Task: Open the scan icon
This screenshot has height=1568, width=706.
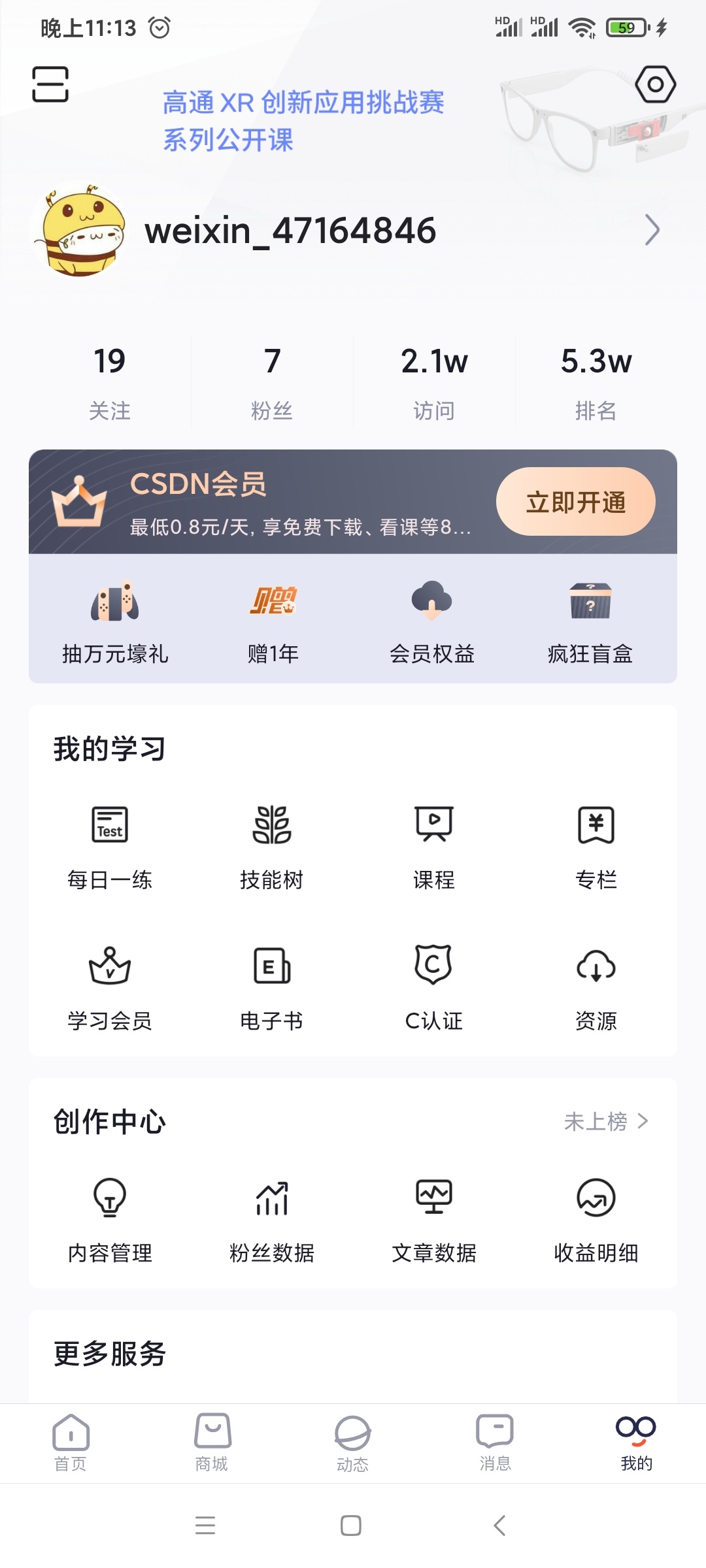Action: click(x=50, y=84)
